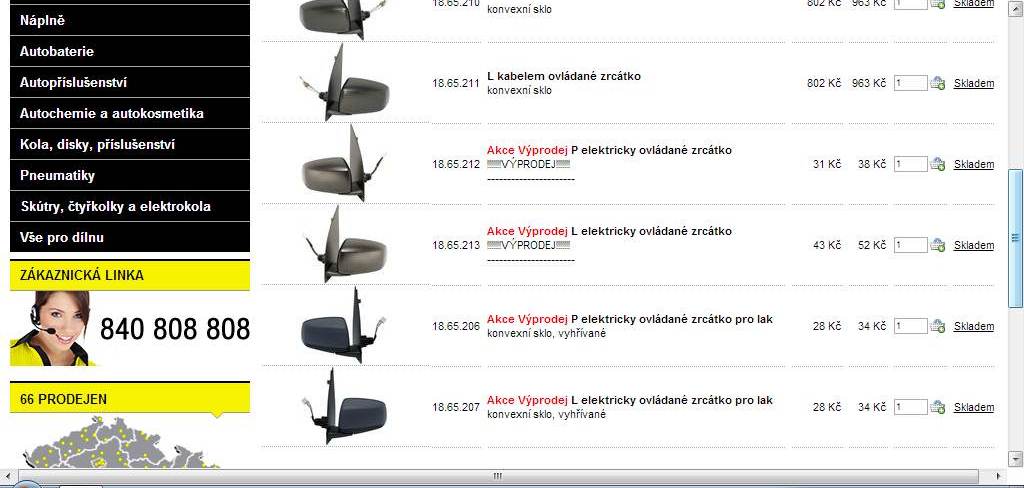Check Skladem availability for item 18.65.207
Image resolution: width=1024 pixels, height=488 pixels.
tap(973, 407)
